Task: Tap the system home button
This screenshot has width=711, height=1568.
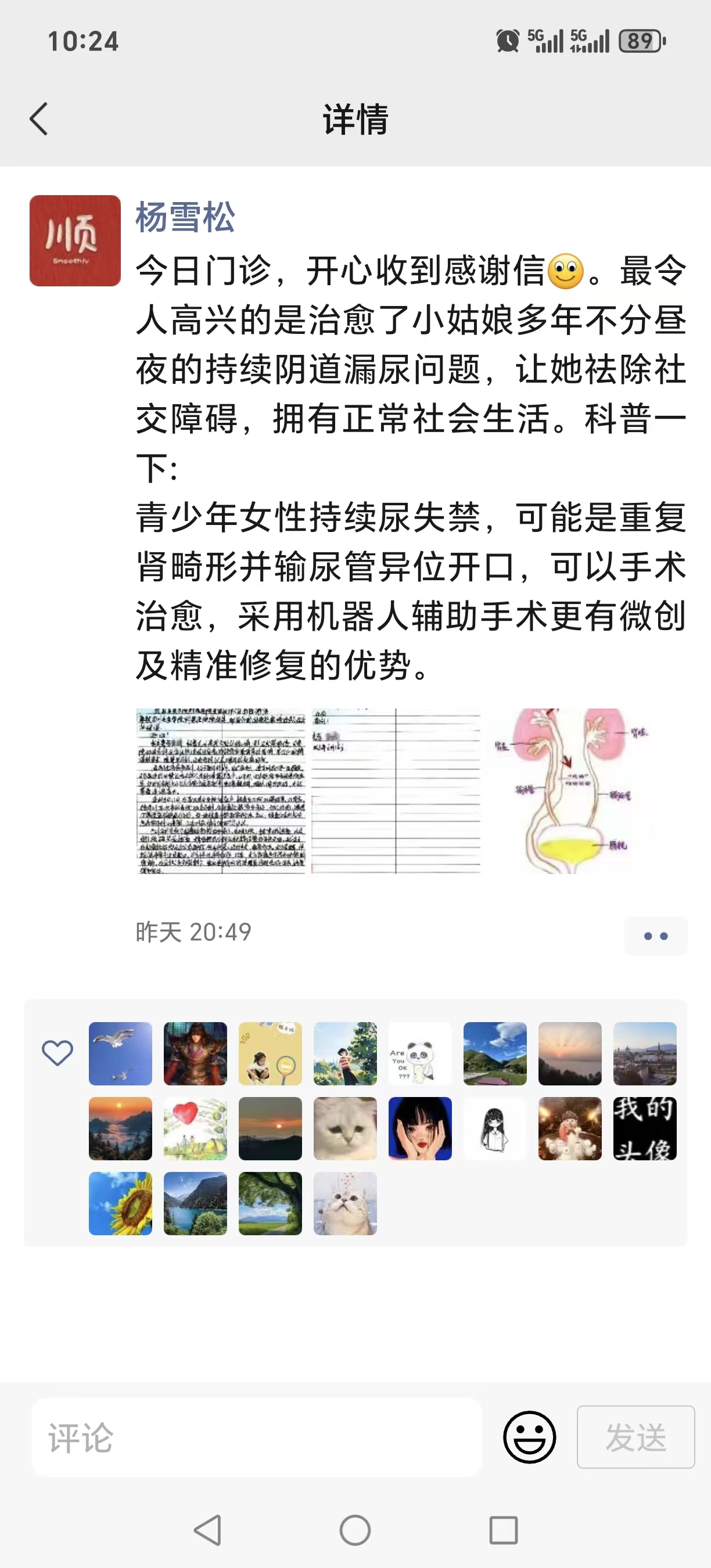Action: coord(355,1530)
